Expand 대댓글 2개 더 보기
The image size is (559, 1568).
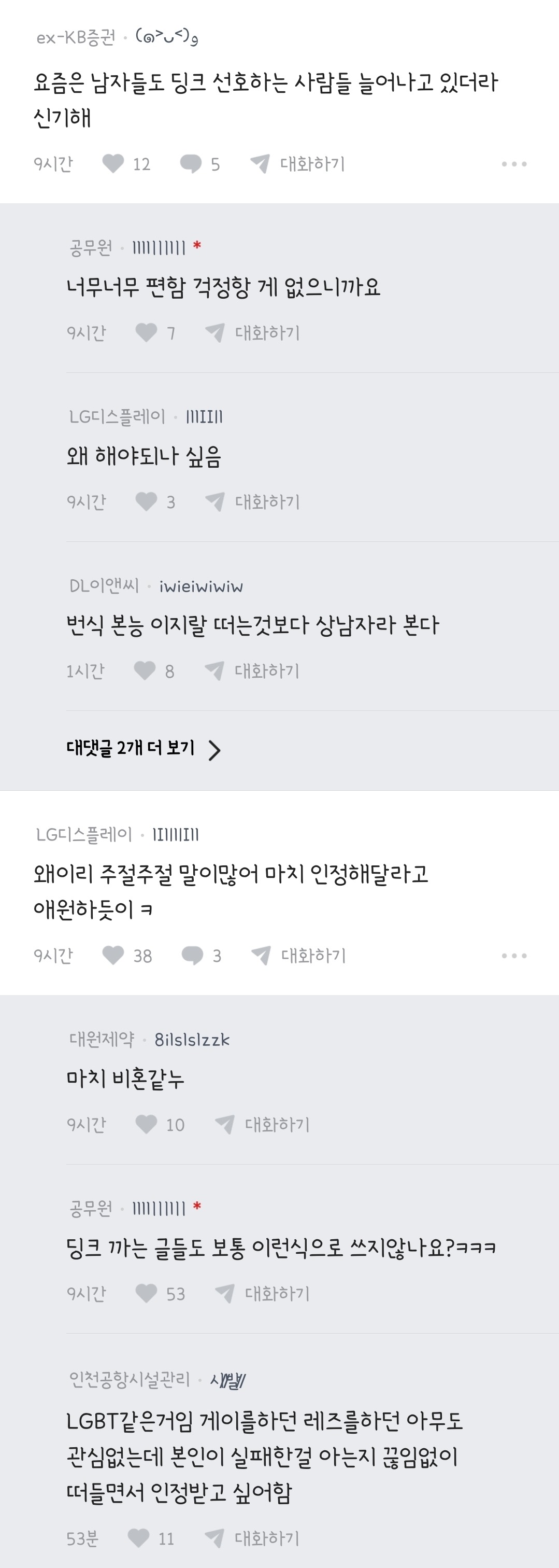[144, 749]
